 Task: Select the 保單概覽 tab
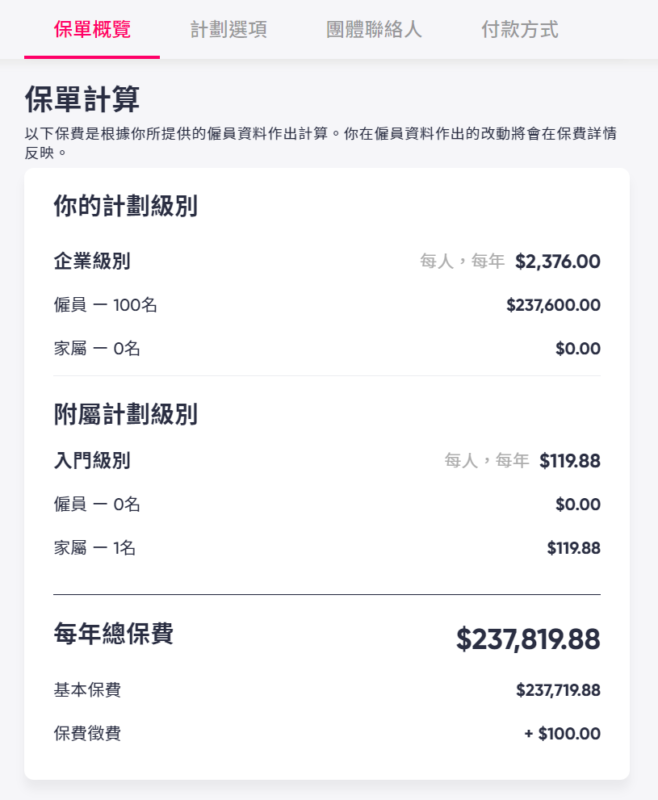coord(92,29)
